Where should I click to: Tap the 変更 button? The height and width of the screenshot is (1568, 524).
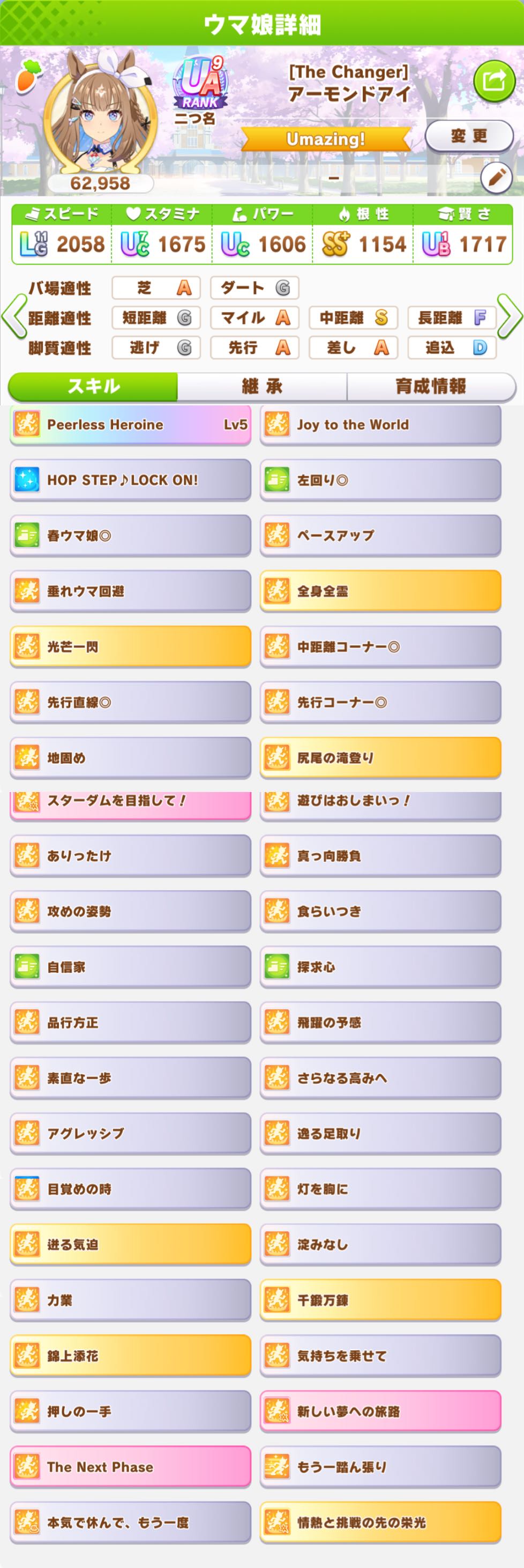[469, 136]
